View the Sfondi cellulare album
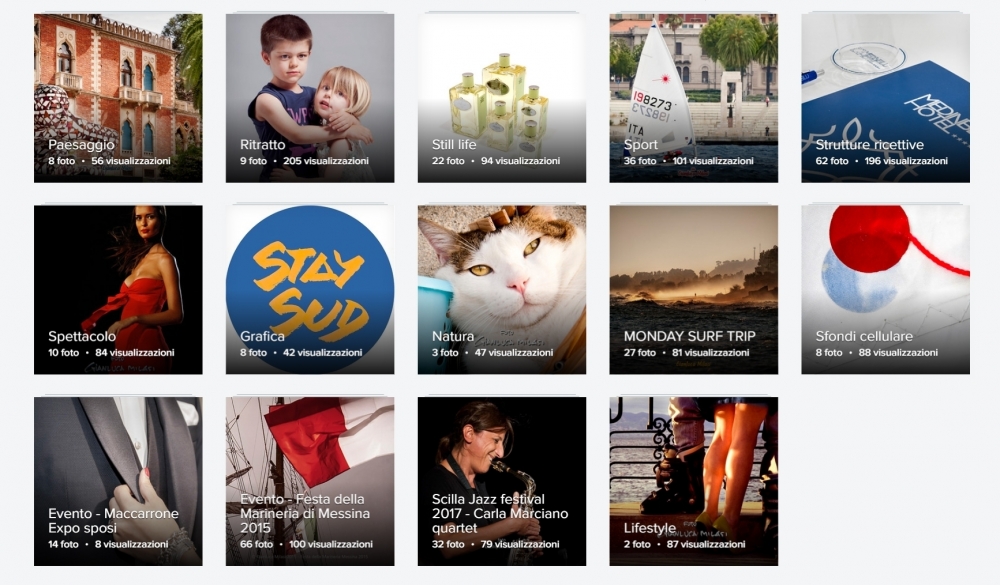1000x585 pixels. pyautogui.click(x=886, y=289)
